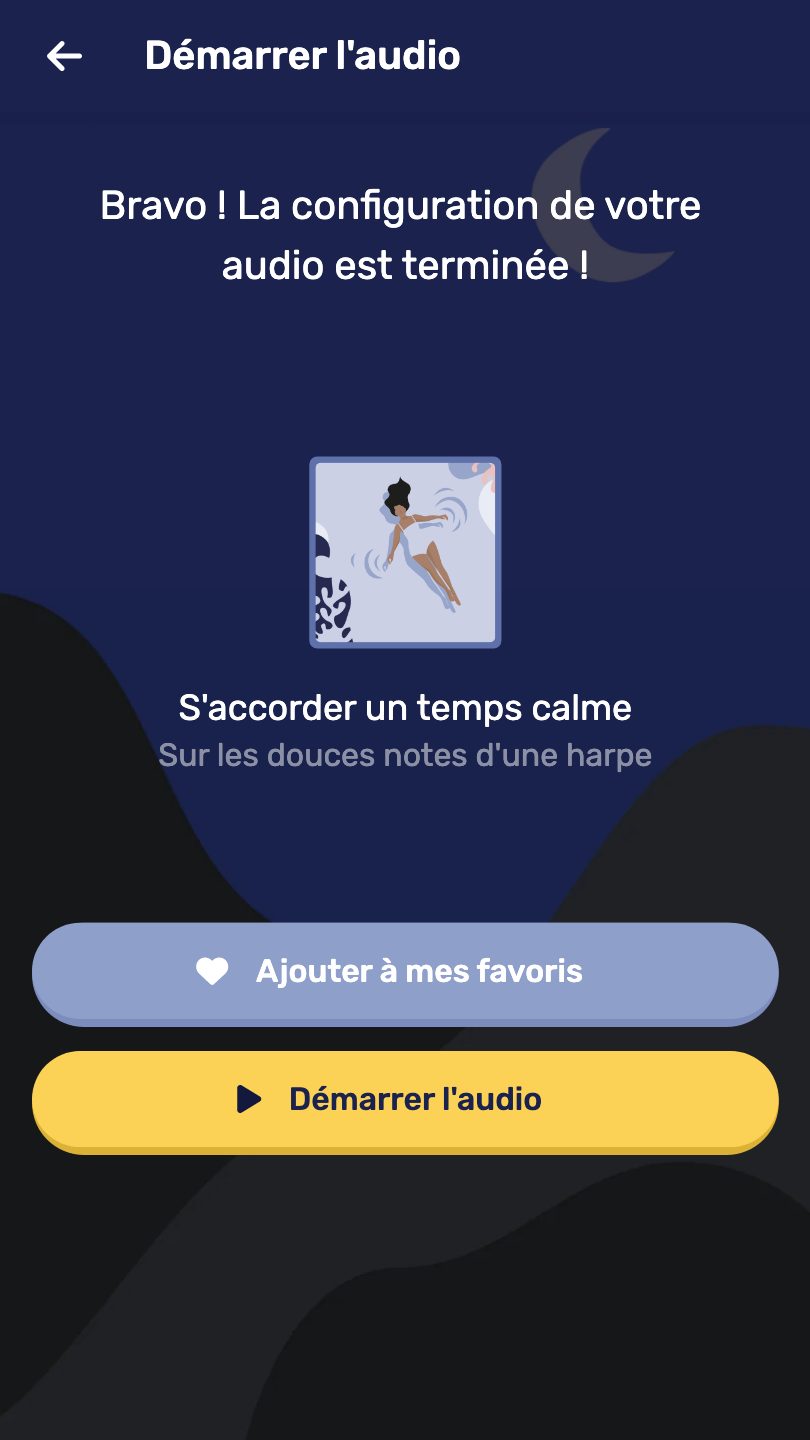Click the 'Démarrer l'audio' header title
Viewport: 810px width, 1440px height.
pyautogui.click(x=304, y=55)
